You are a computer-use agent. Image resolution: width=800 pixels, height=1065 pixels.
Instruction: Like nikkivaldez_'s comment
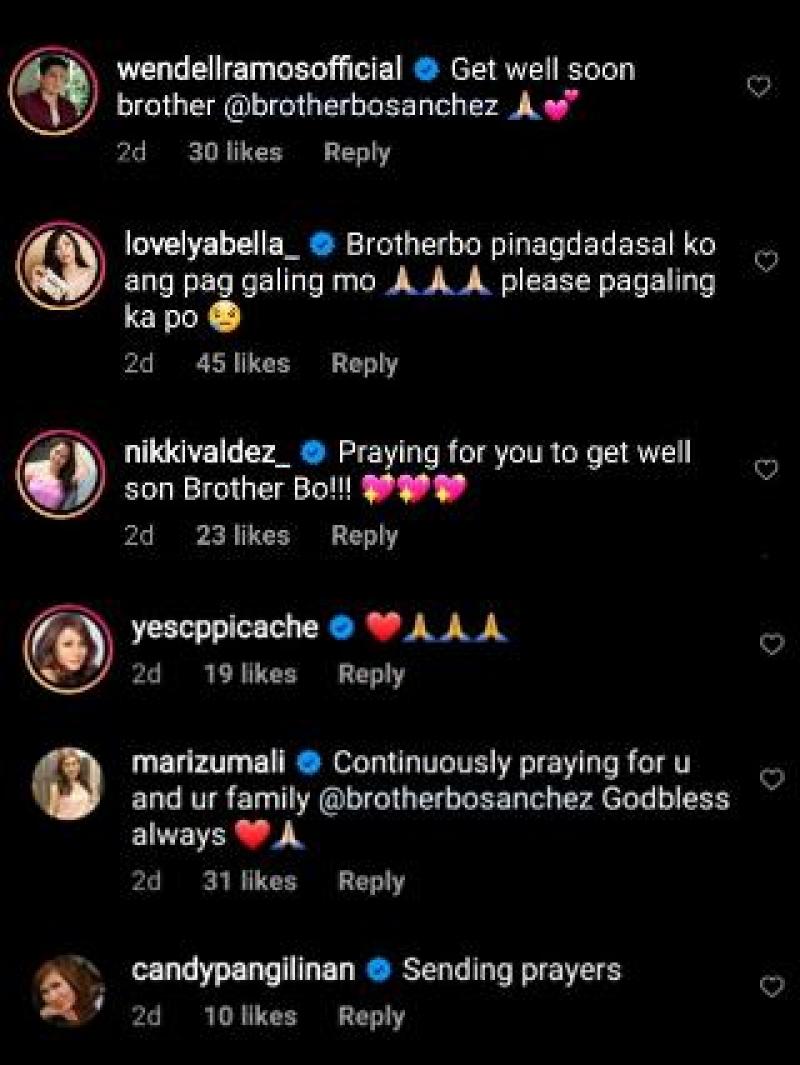[766, 469]
